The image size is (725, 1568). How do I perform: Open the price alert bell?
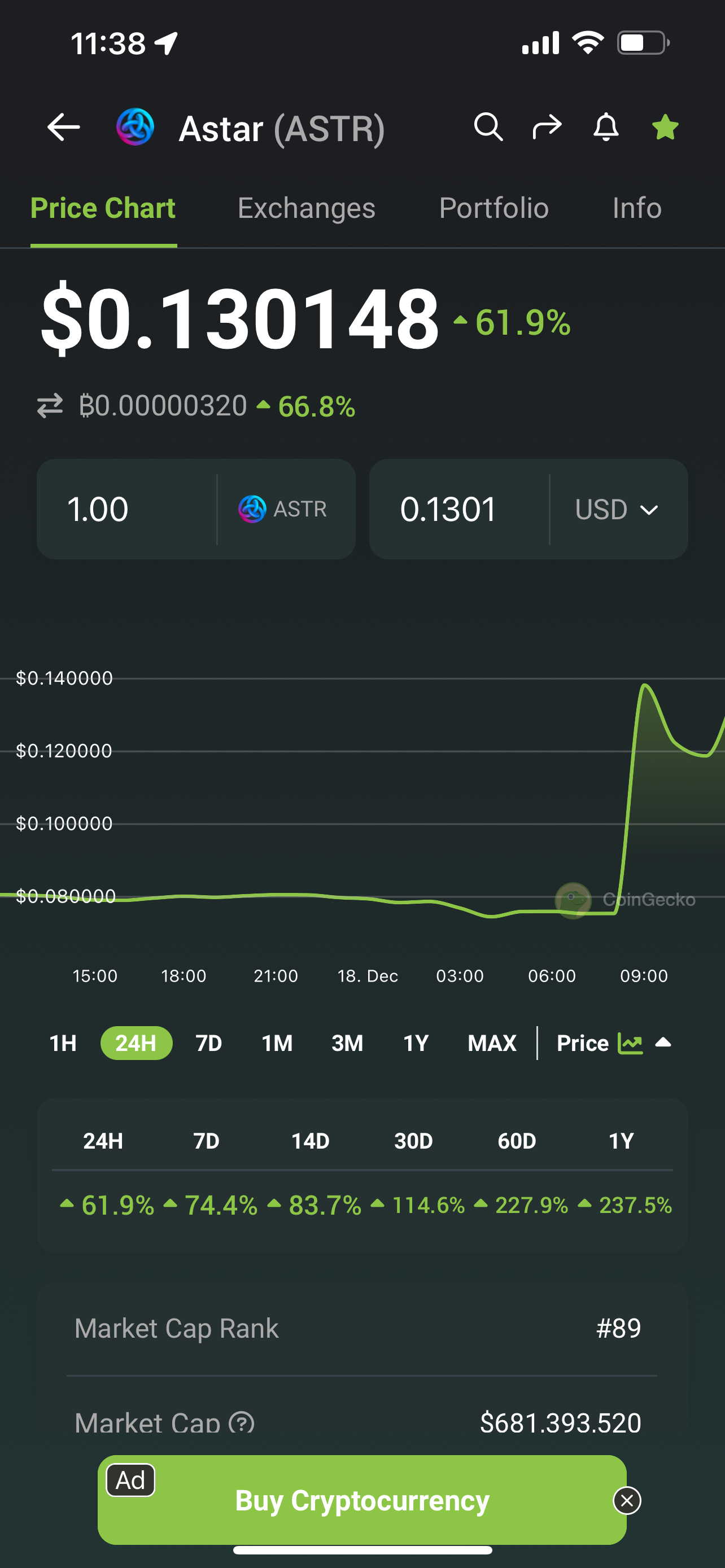606,127
